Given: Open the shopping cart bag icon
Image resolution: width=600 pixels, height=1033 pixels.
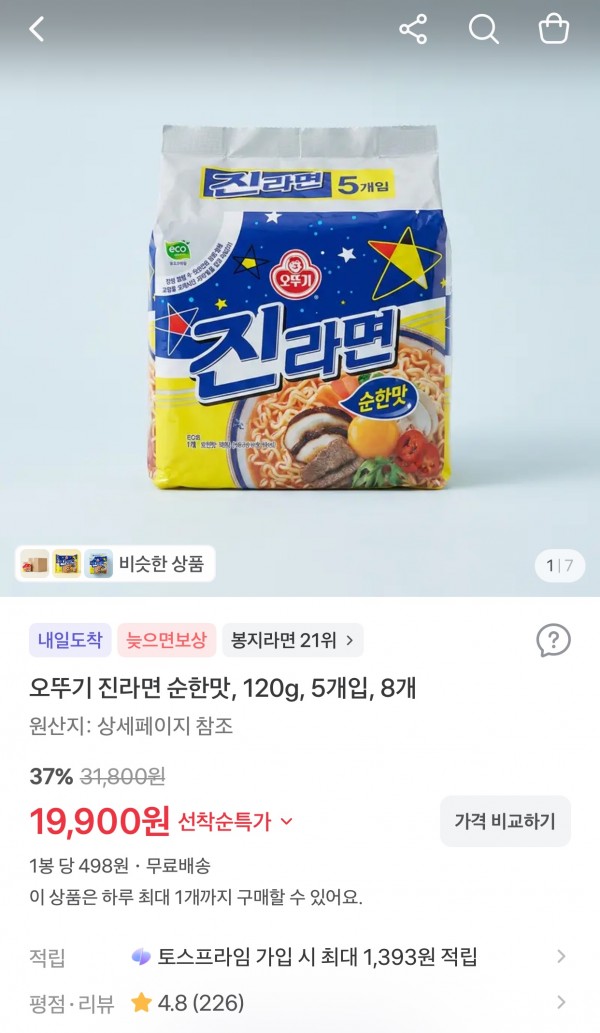Looking at the screenshot, I should 554,30.
